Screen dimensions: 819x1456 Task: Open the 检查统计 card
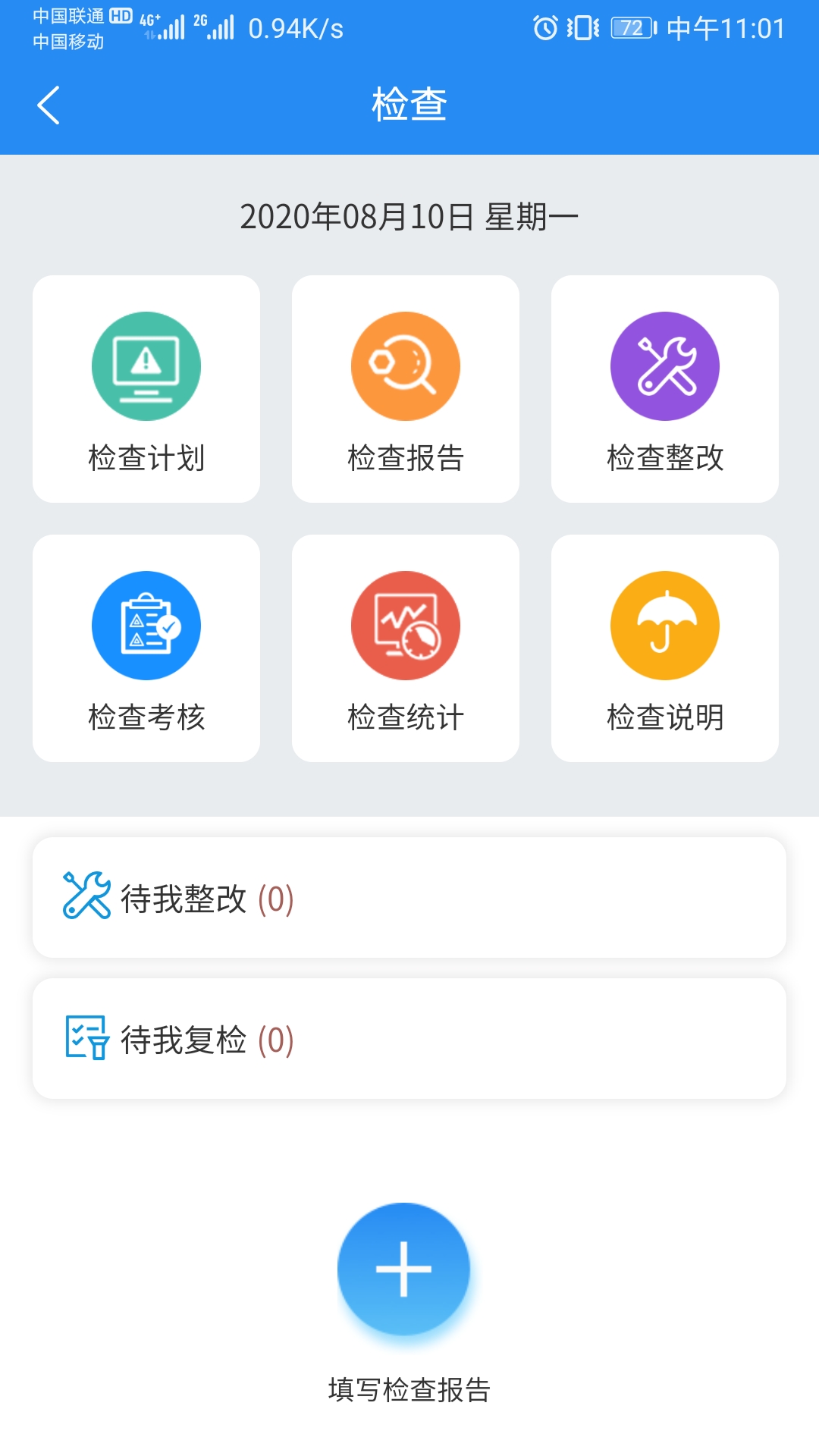[406, 648]
